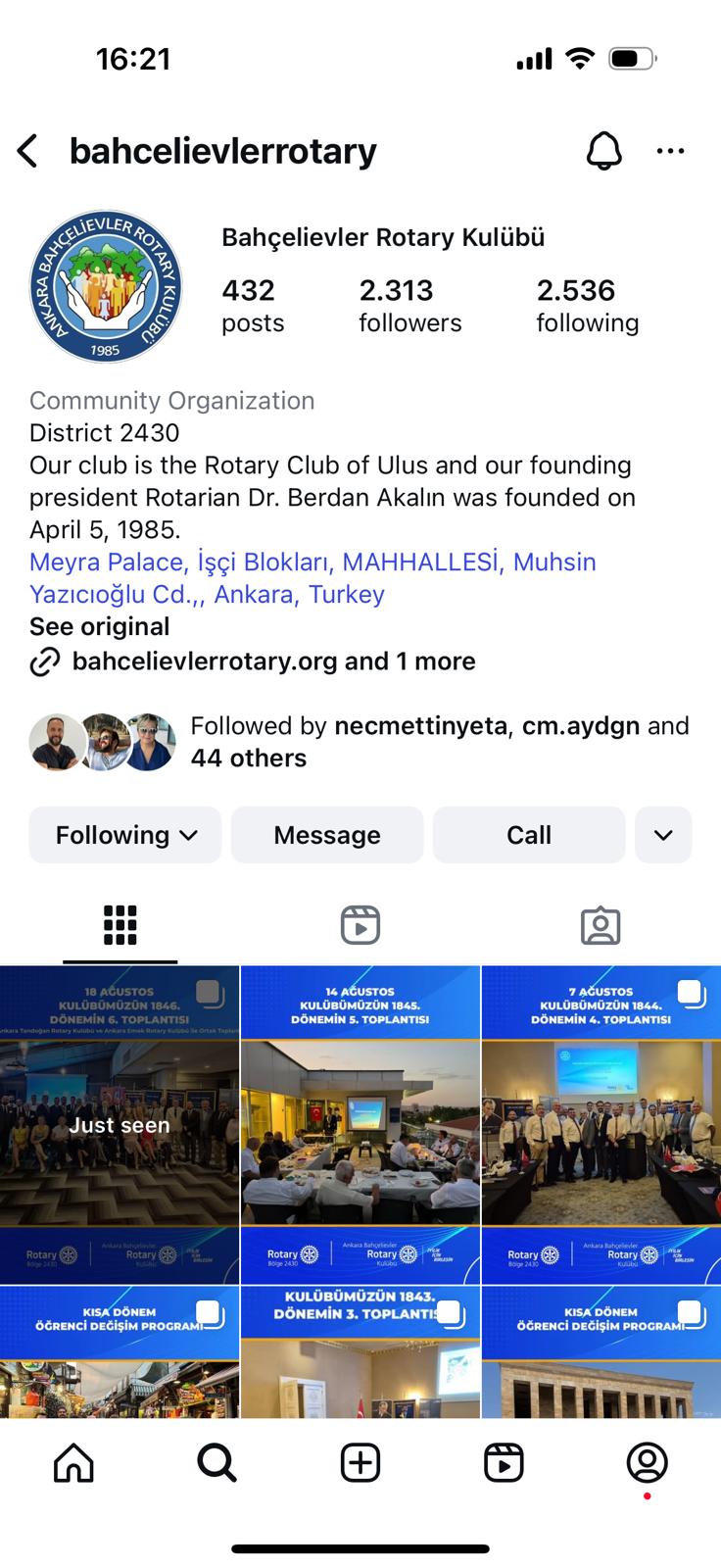Image resolution: width=721 pixels, height=1568 pixels.
Task: Open the three-dot options menu
Action: [670, 151]
